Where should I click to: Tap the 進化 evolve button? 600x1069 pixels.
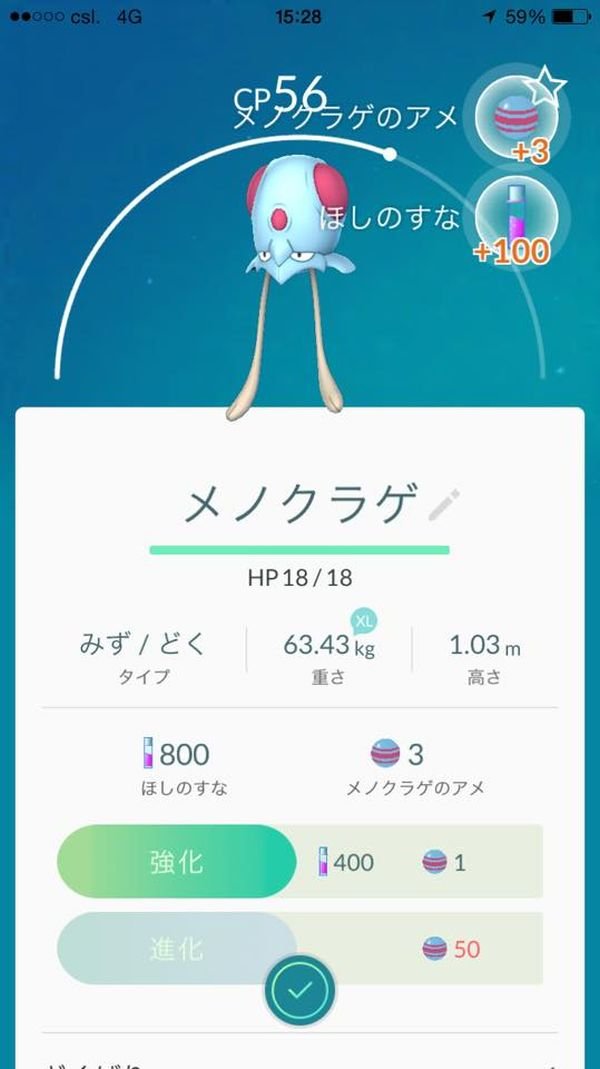pyautogui.click(x=177, y=948)
